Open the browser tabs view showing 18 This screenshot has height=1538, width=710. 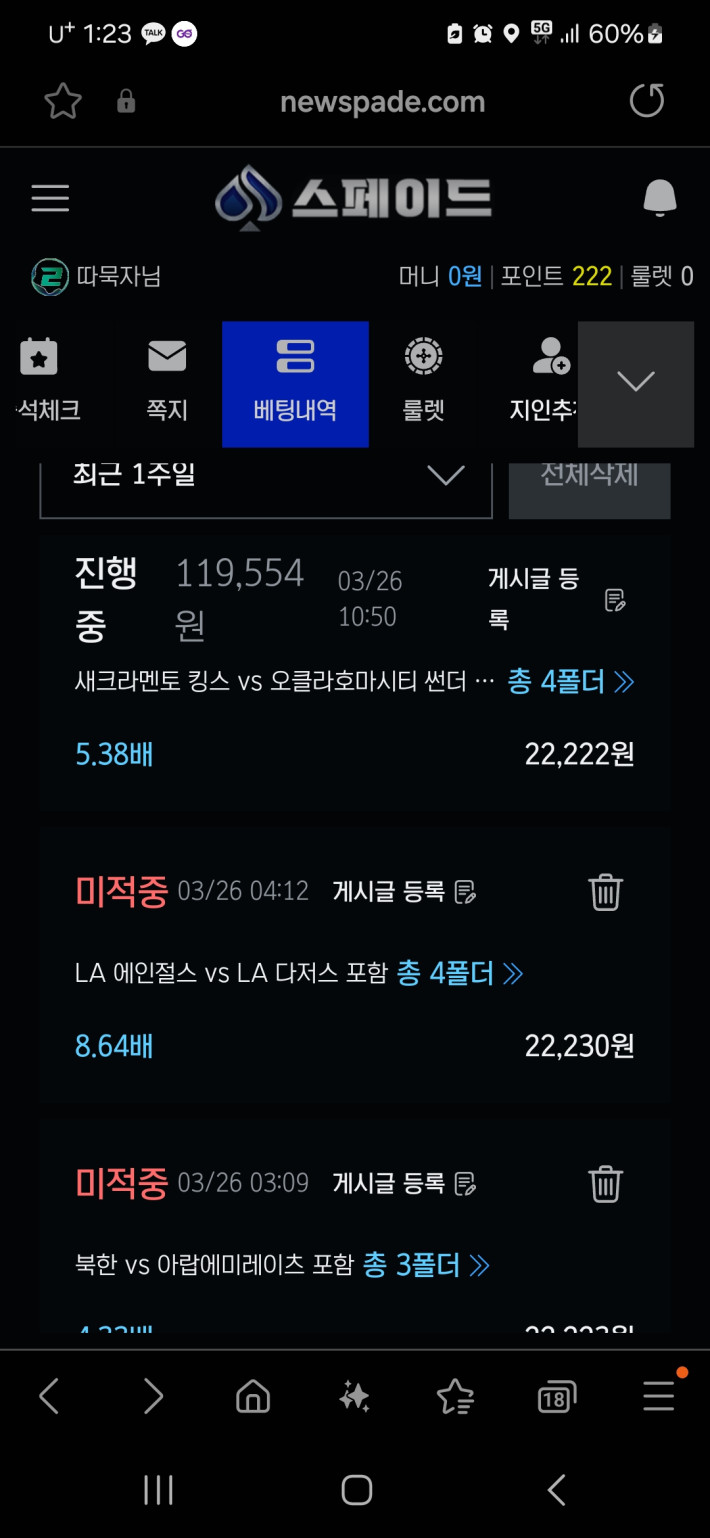(555, 1397)
